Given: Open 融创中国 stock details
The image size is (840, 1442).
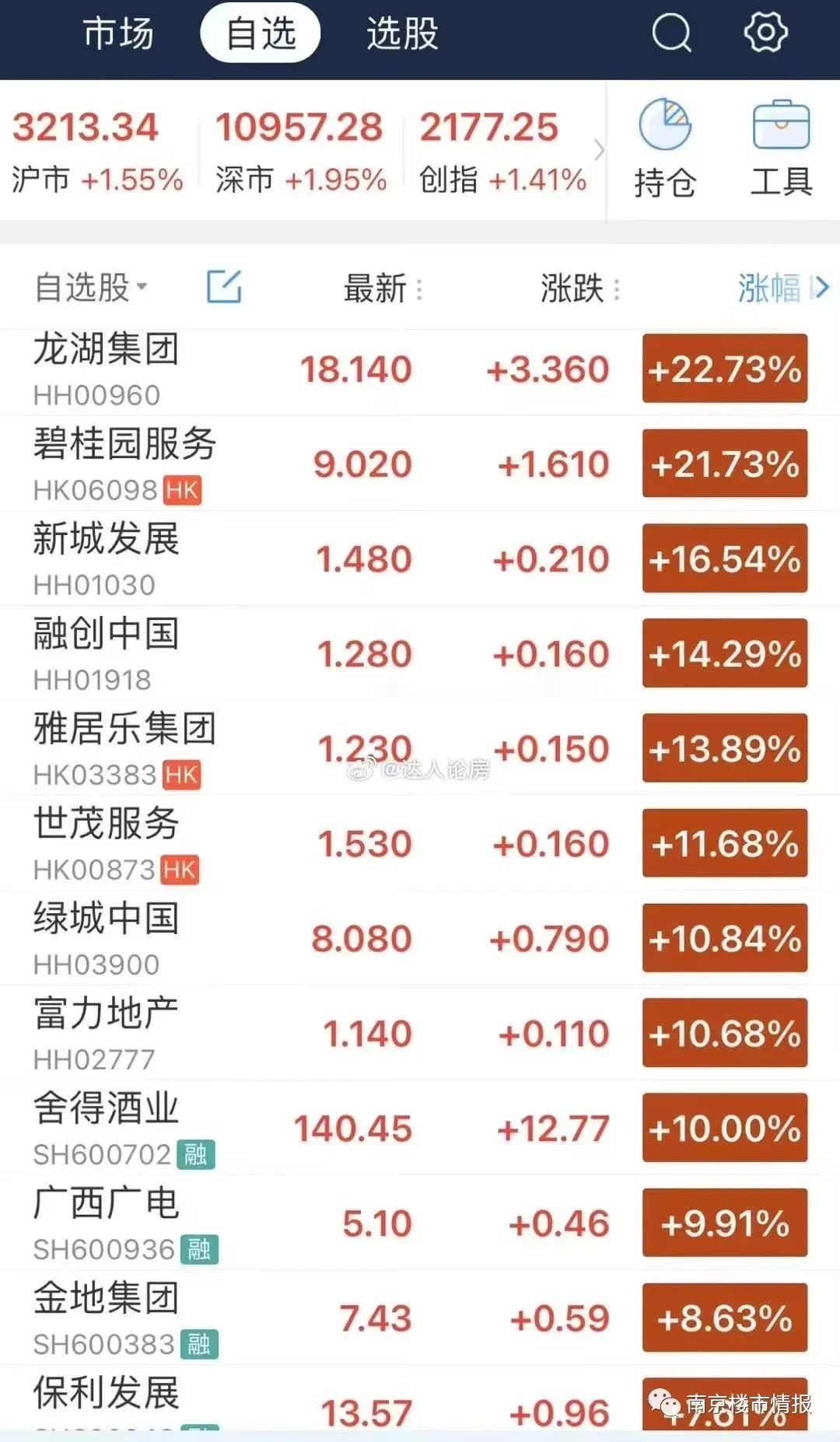Looking at the screenshot, I should (x=420, y=654).
